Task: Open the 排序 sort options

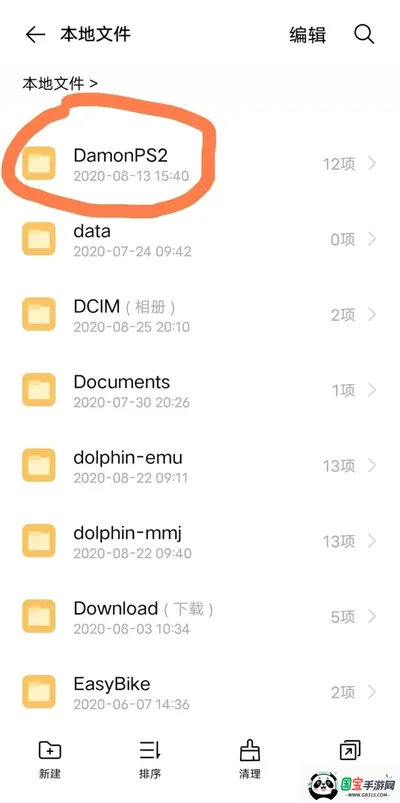Action: click(150, 759)
